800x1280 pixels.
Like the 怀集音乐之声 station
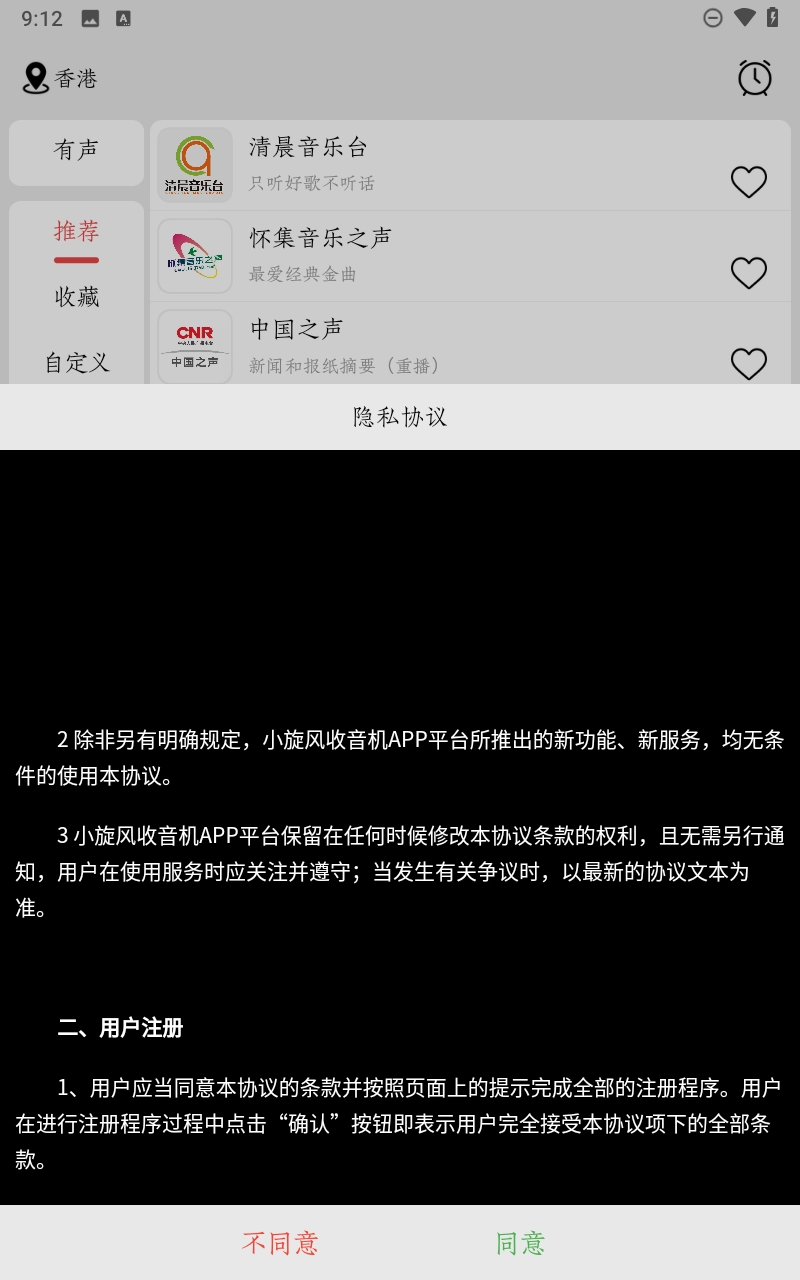748,273
